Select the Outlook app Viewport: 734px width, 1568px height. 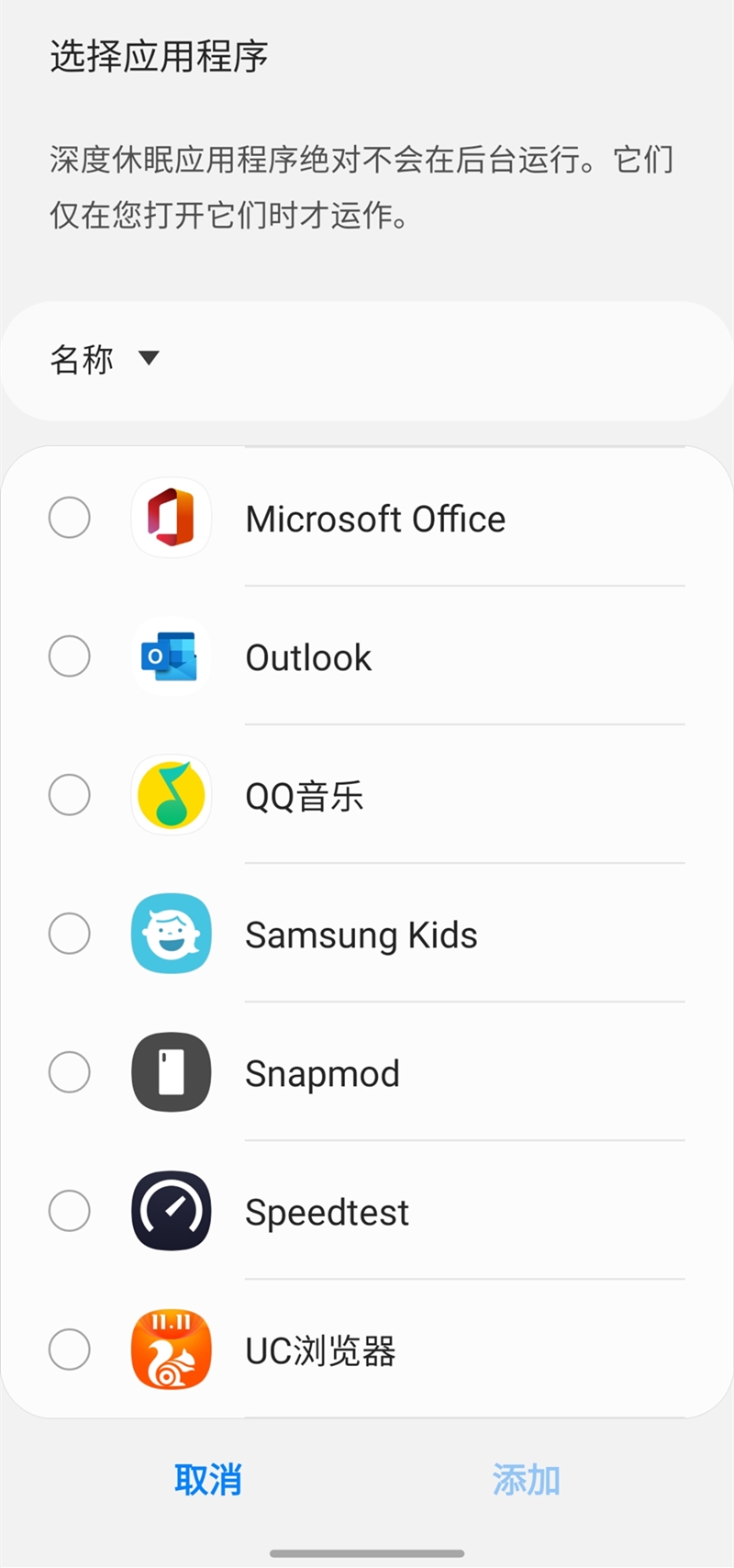70,656
